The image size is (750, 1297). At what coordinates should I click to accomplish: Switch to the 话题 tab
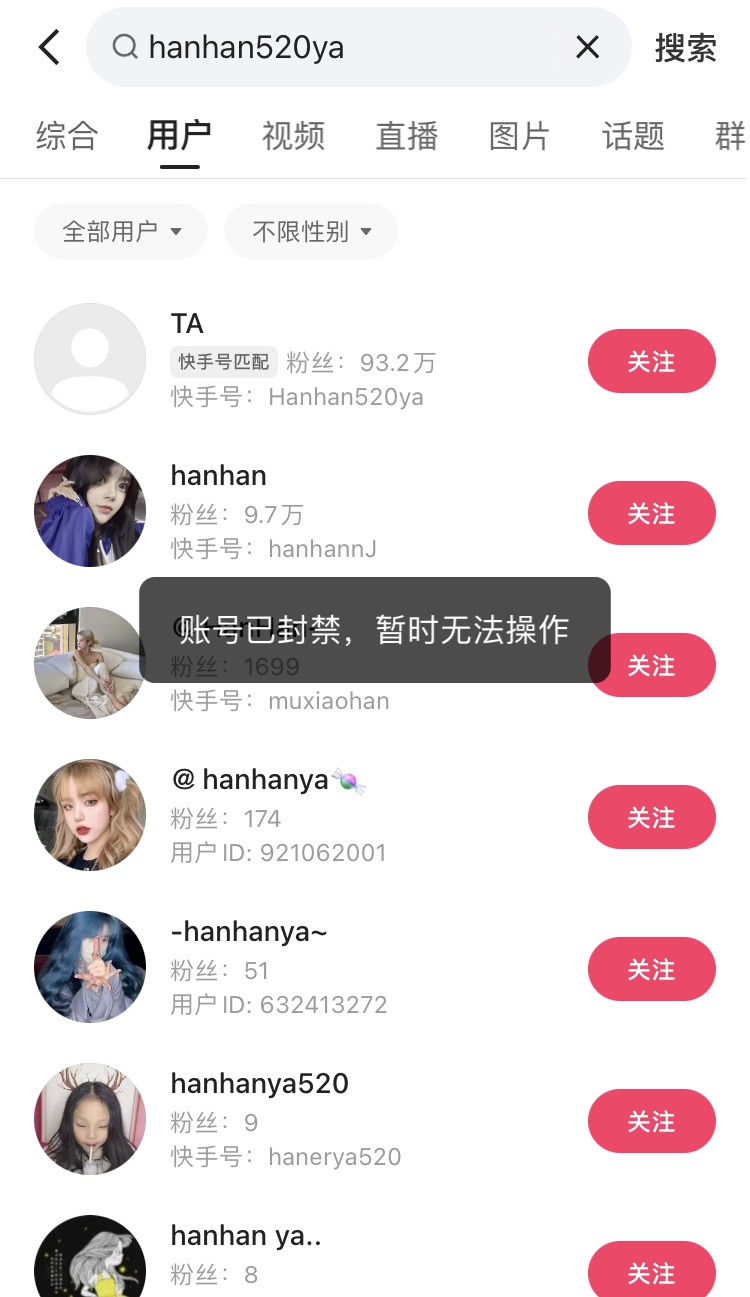tap(633, 135)
